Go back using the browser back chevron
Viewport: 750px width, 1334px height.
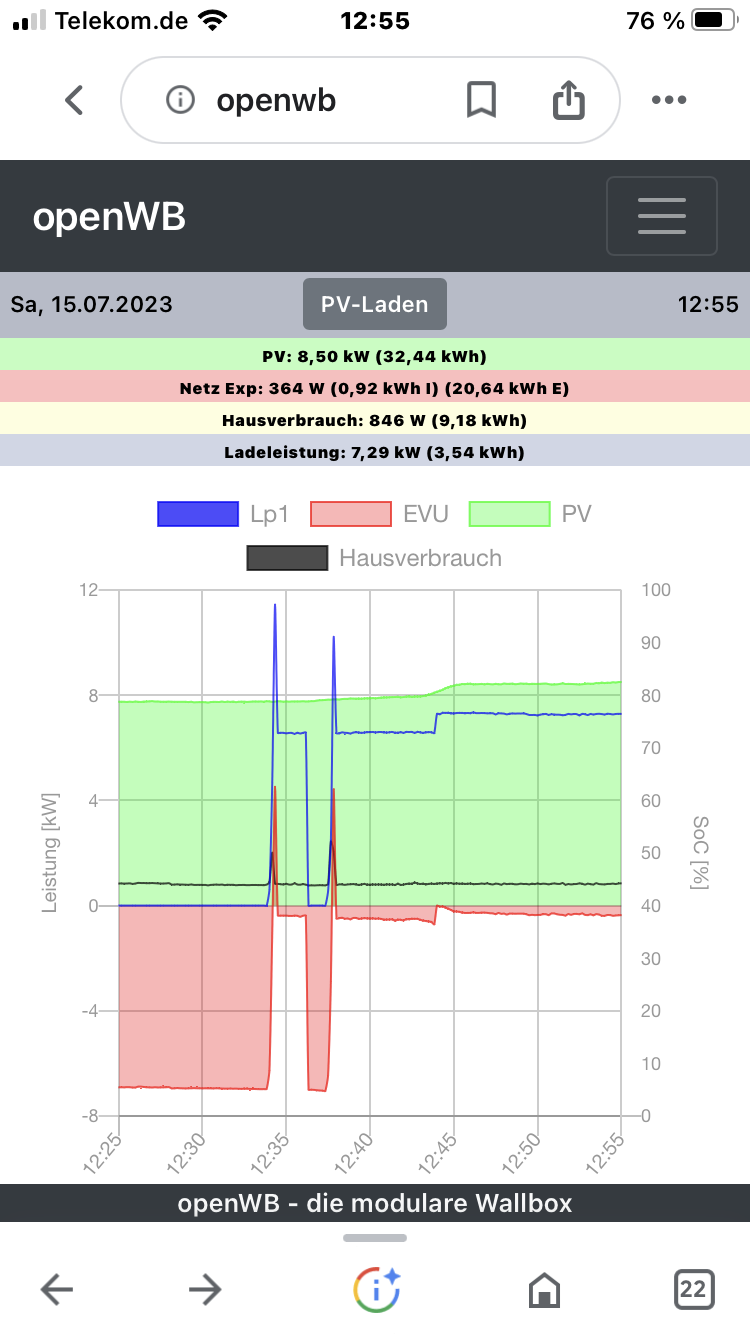74,100
